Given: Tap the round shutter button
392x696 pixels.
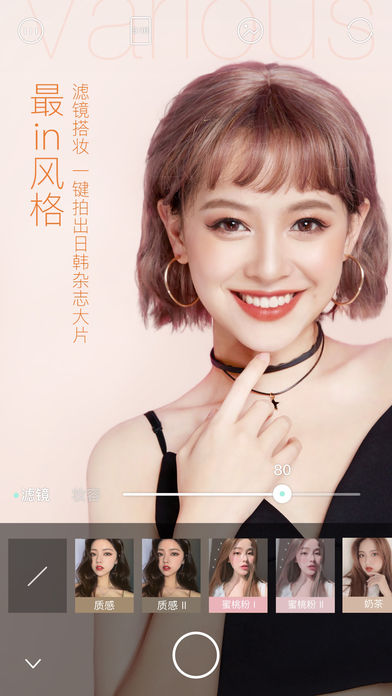Looking at the screenshot, I should pyautogui.click(x=196, y=655).
